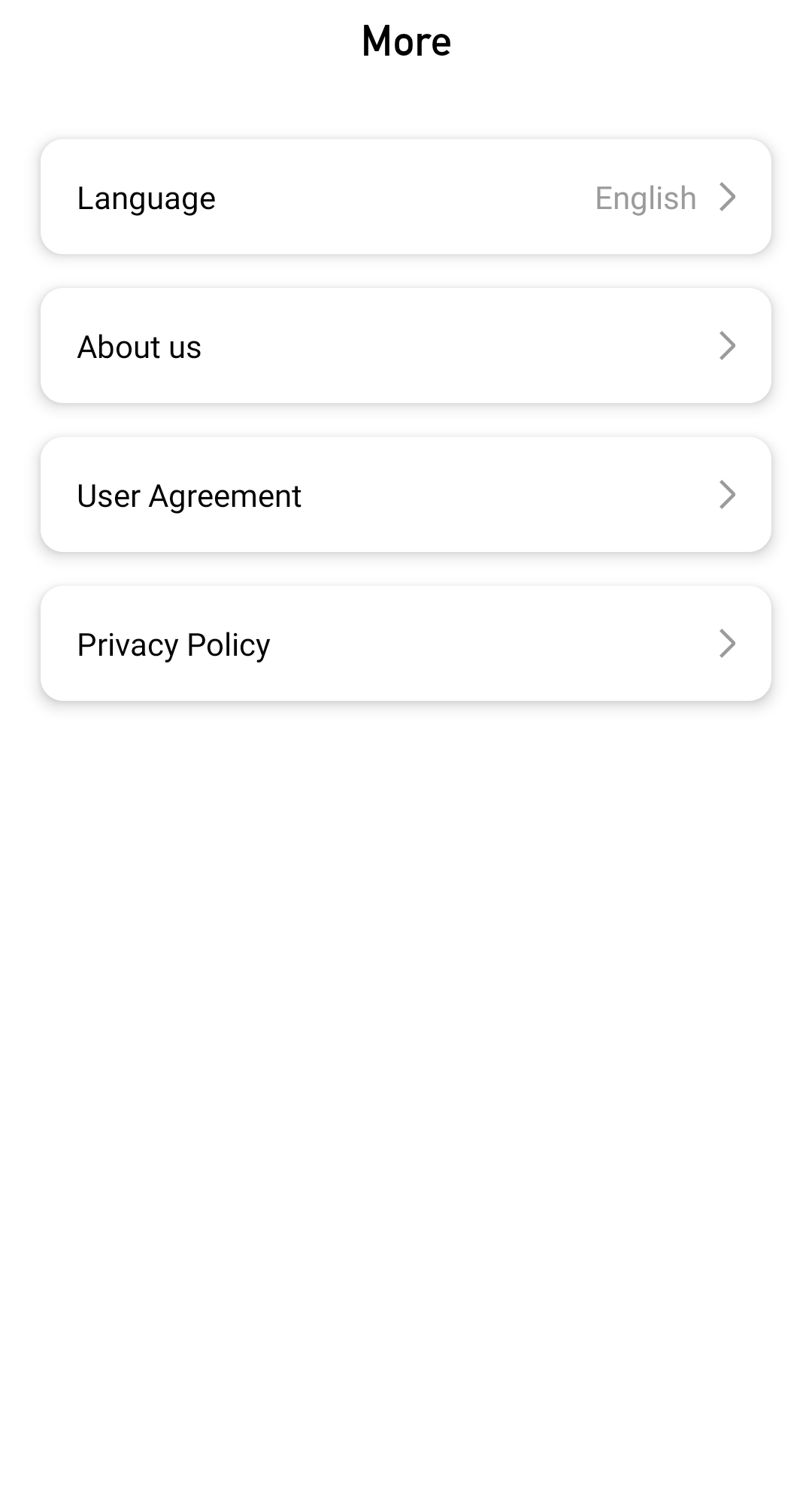Open the Language setting
Screen dimensions: 812x1504
[406, 197]
